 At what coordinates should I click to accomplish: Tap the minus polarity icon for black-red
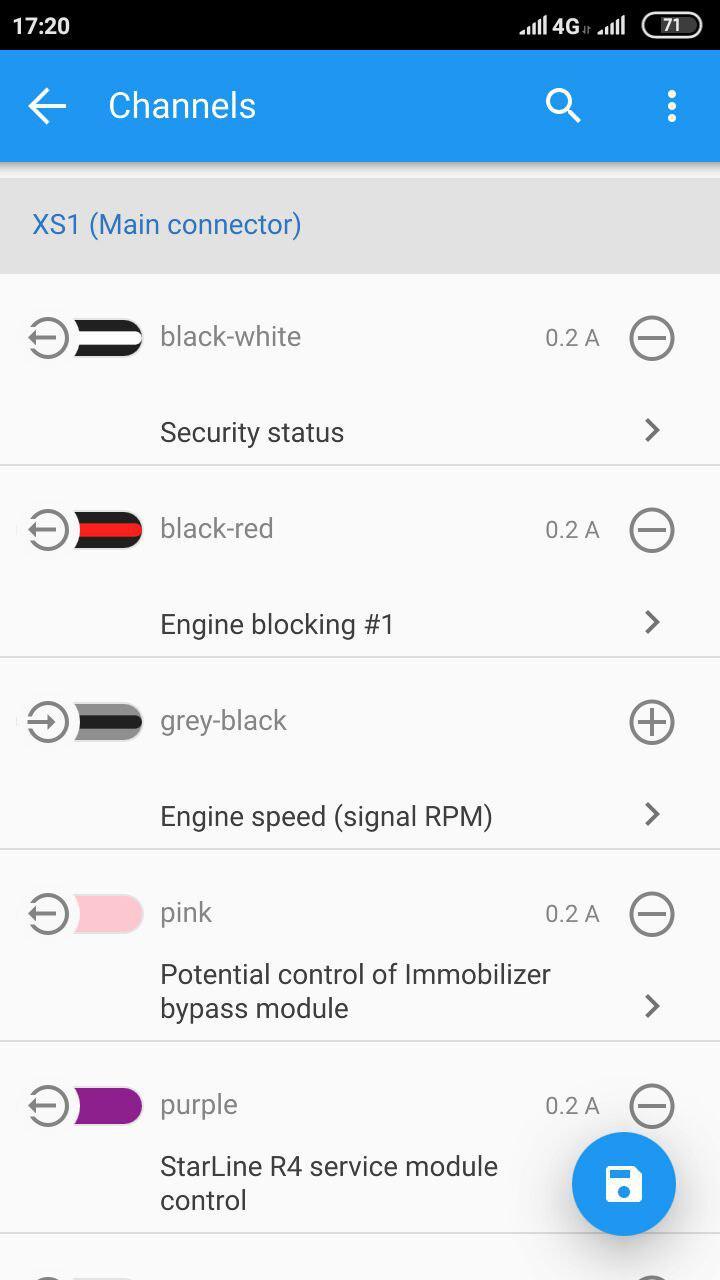pos(652,530)
